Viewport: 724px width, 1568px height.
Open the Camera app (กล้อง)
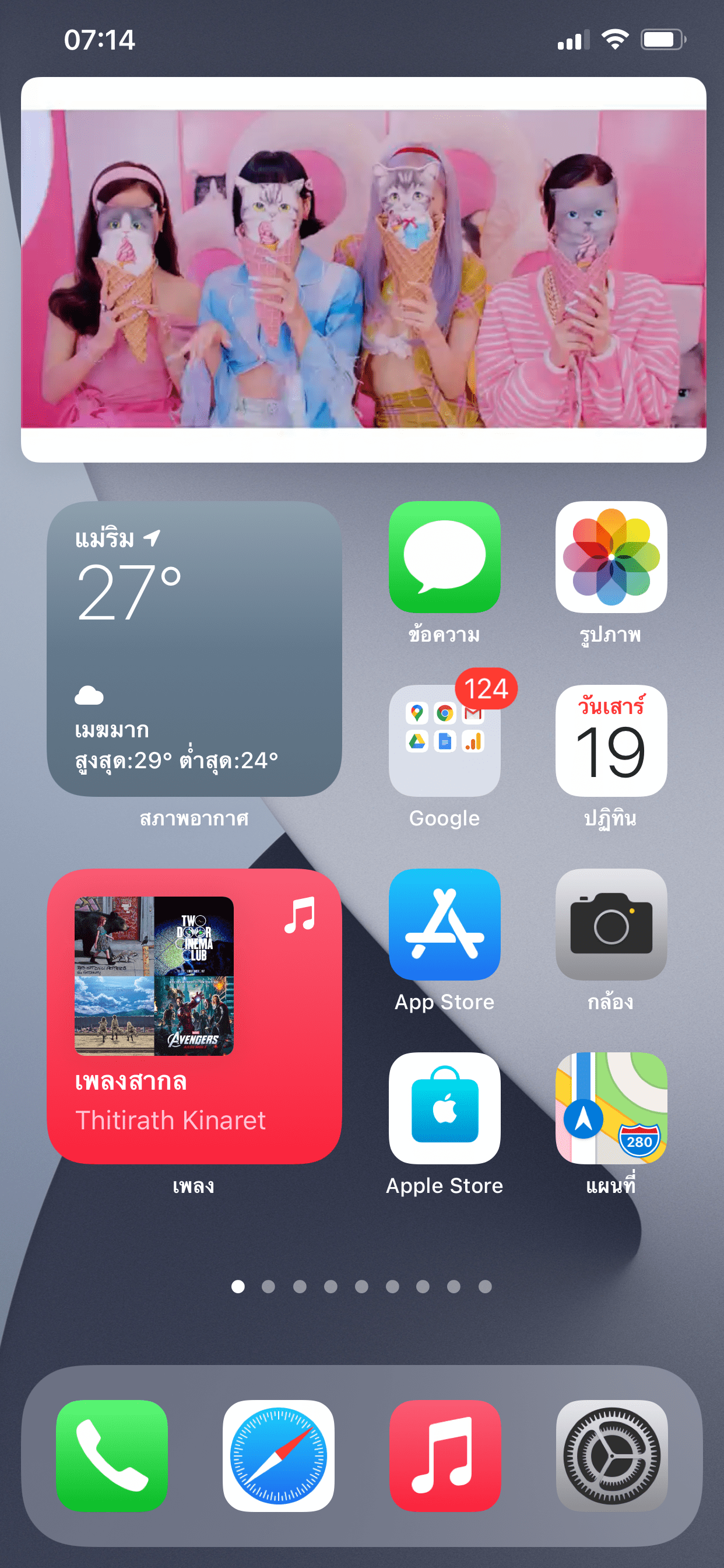(x=610, y=924)
